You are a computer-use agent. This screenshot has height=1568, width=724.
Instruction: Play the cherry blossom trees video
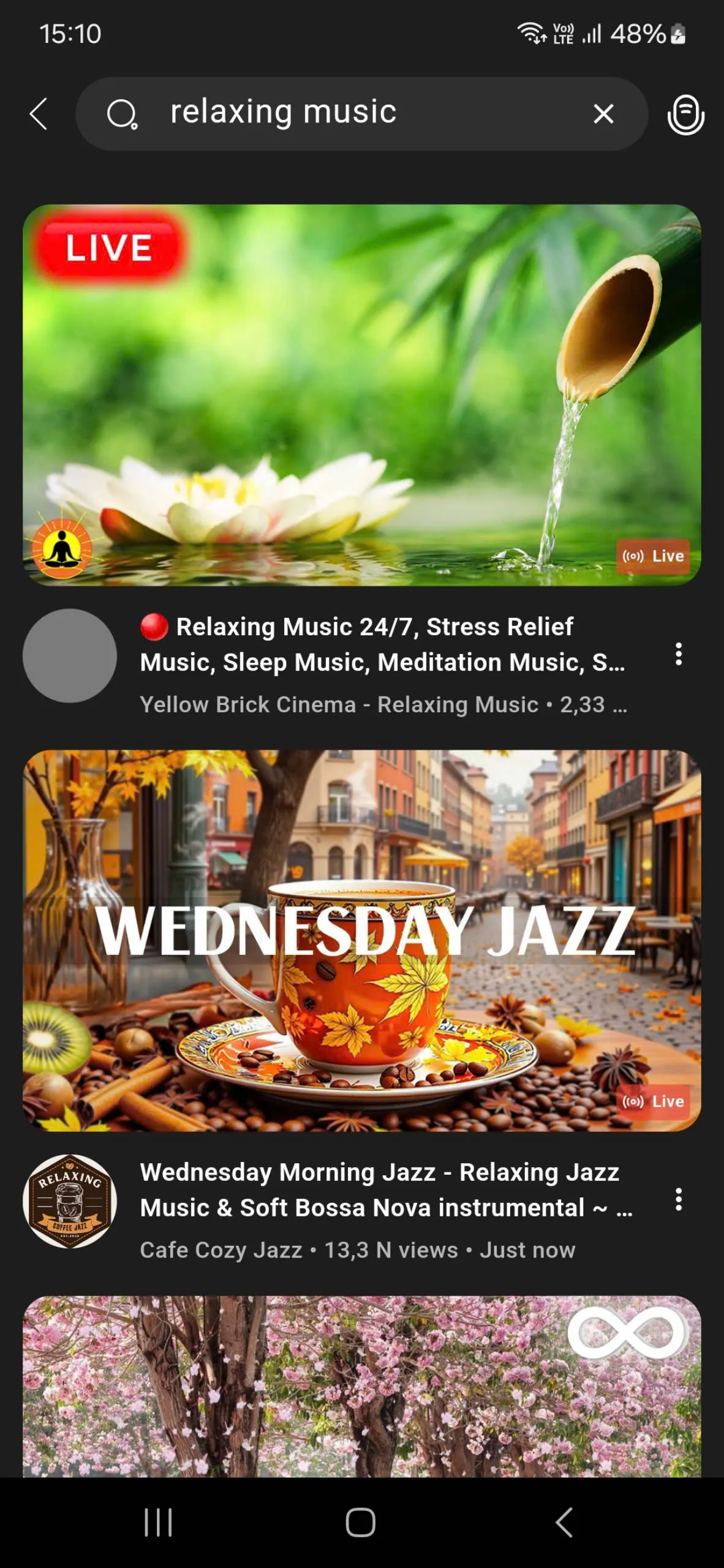(x=361, y=1387)
